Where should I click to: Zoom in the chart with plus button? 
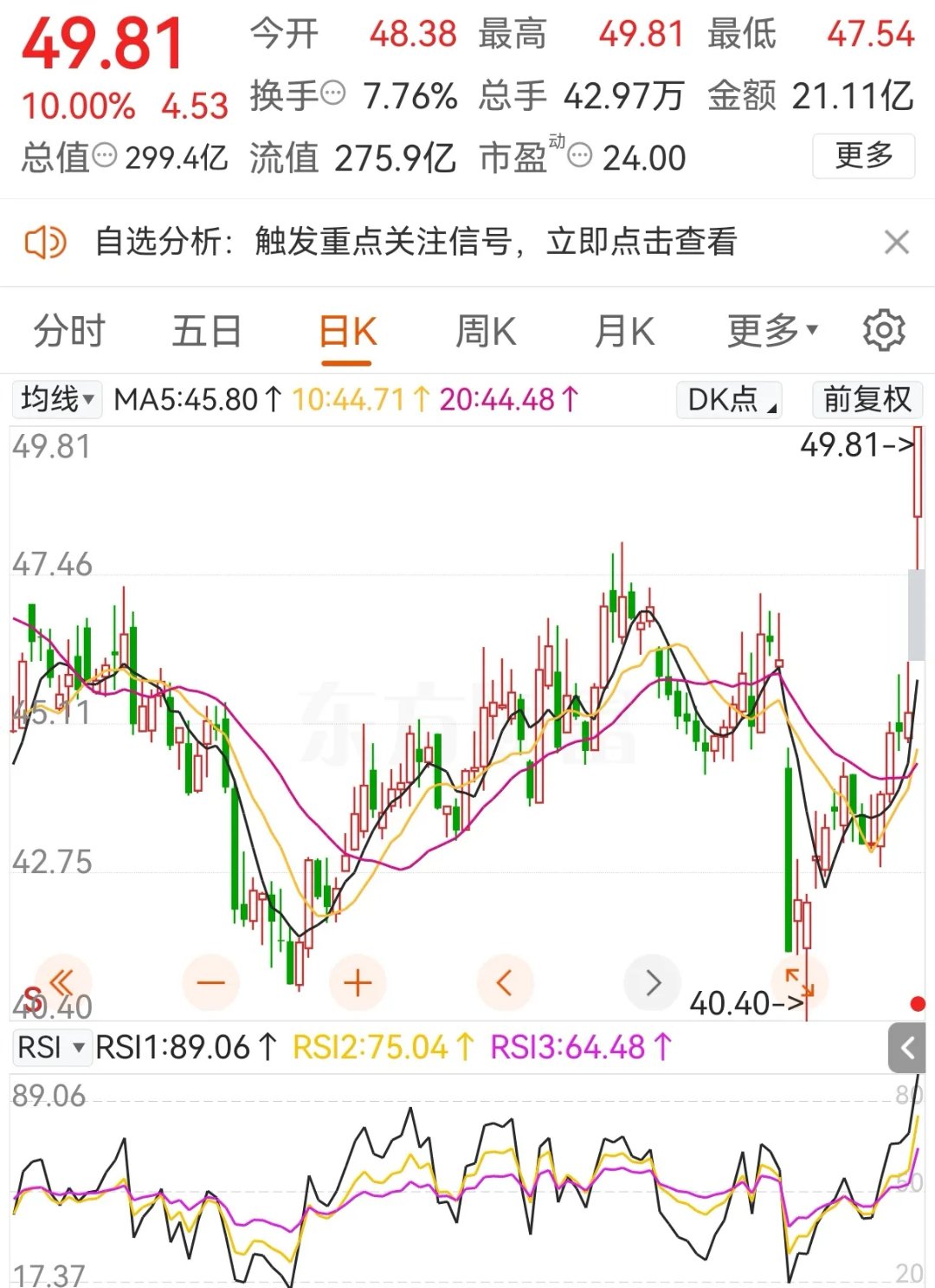(358, 982)
